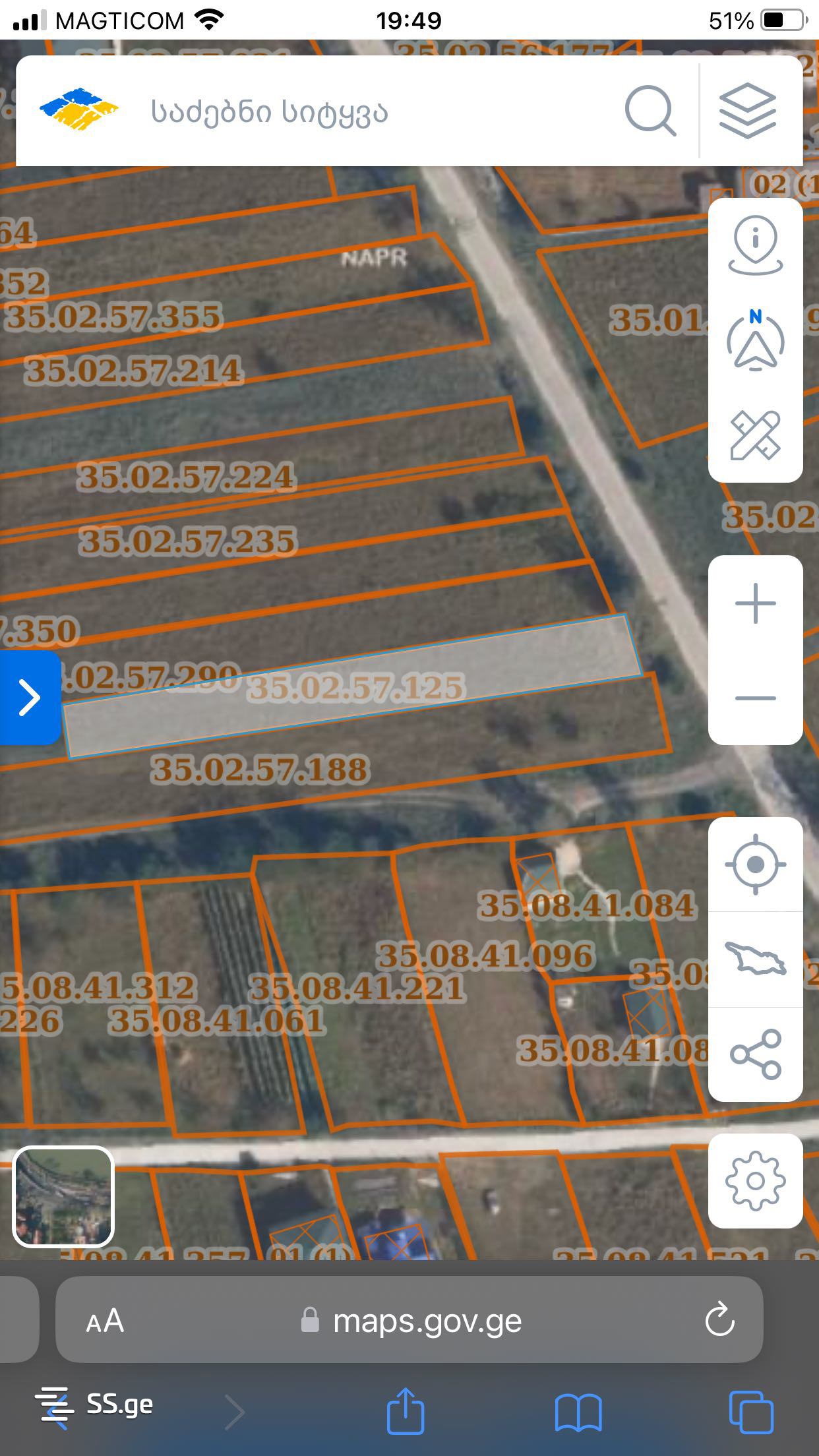Image resolution: width=819 pixels, height=1456 pixels.
Task: Center map on my location
Action: (755, 864)
